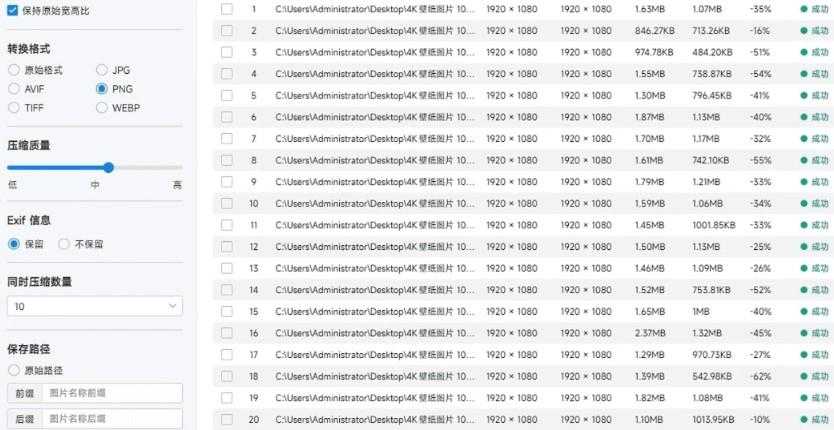Select 原始路径 as save path

pyautogui.click(x=14, y=371)
